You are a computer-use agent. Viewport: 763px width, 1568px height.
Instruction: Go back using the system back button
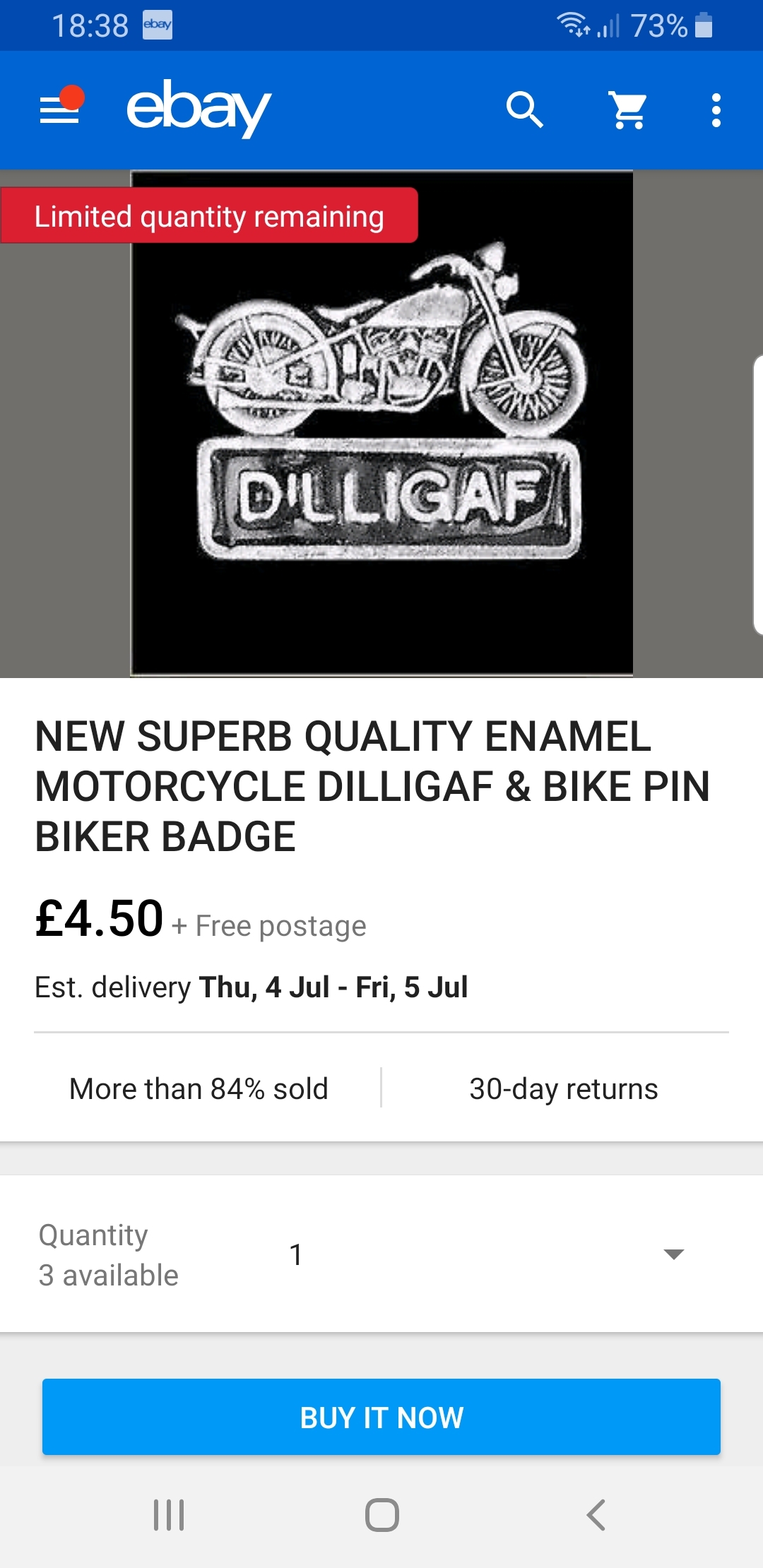tap(596, 1514)
